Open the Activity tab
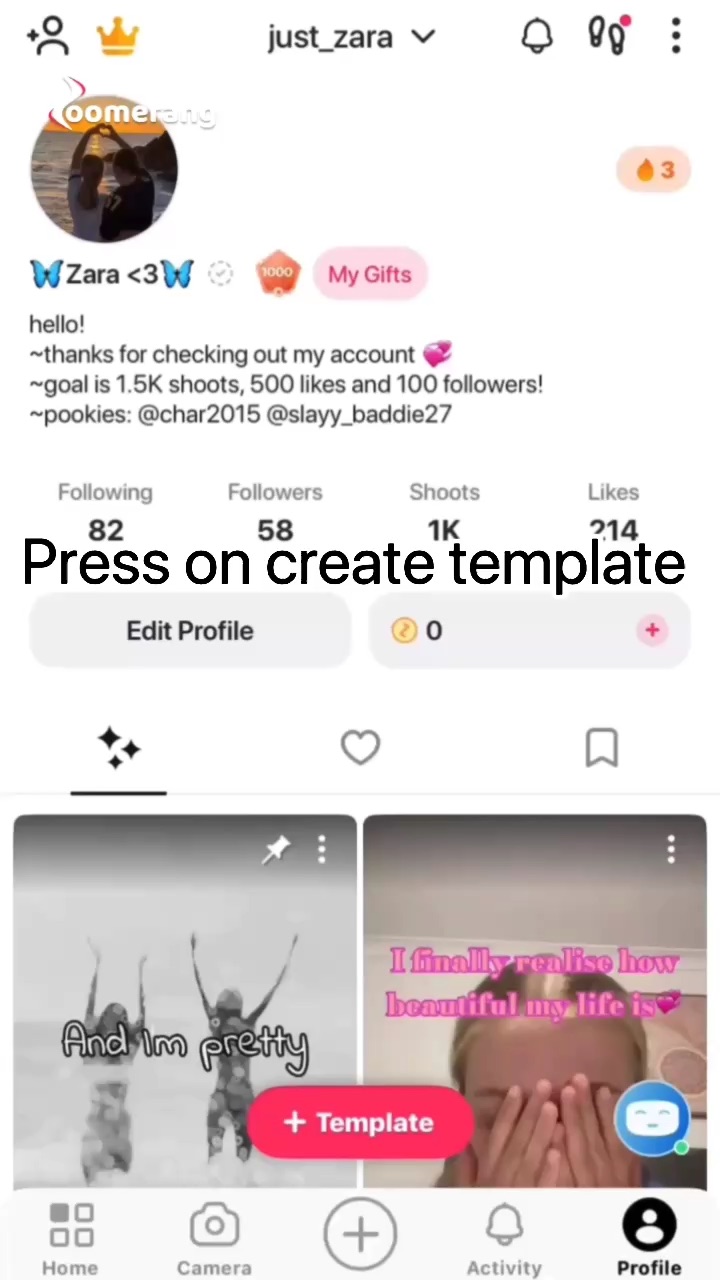720x1280 pixels. (504, 1238)
